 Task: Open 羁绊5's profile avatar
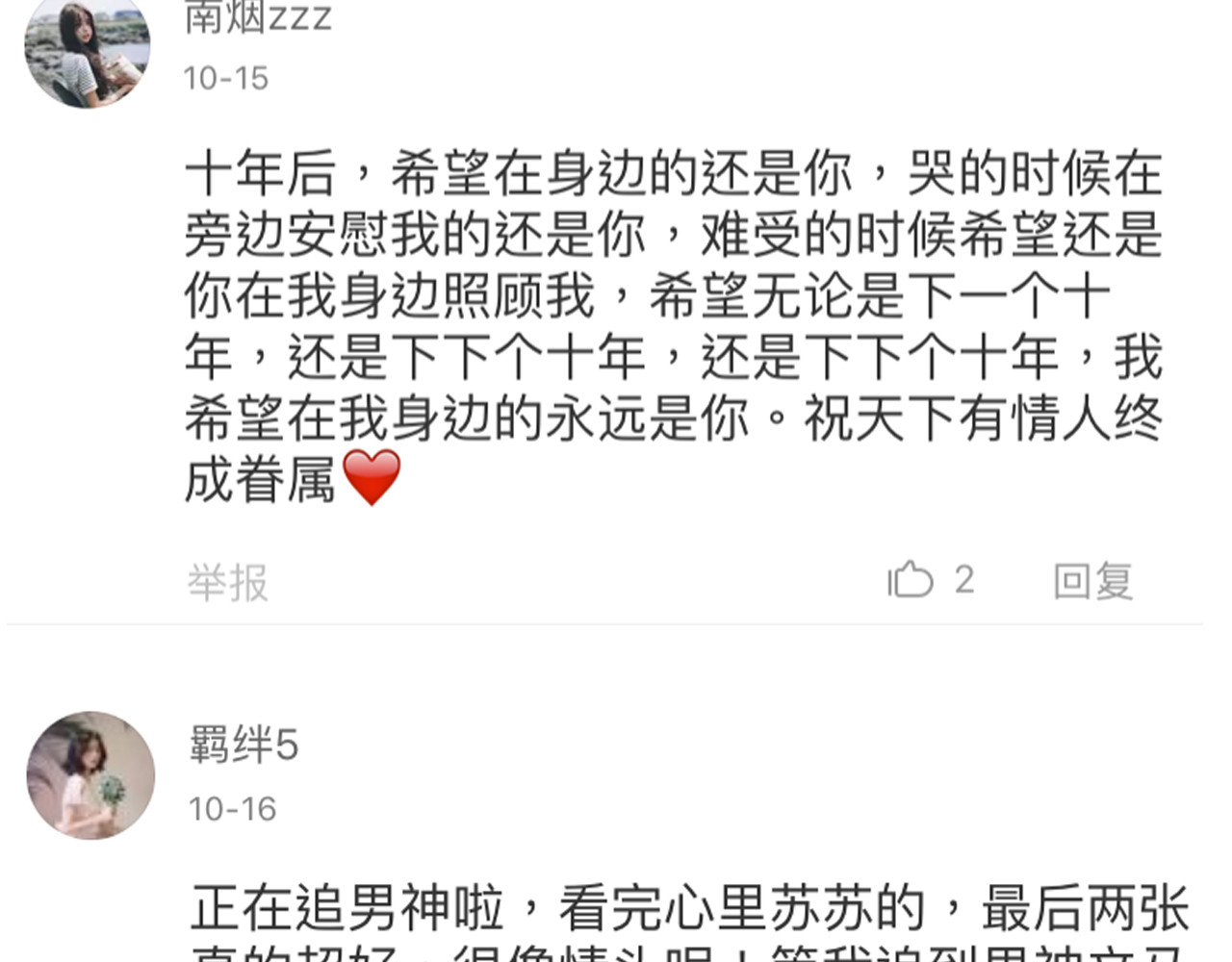point(90,775)
